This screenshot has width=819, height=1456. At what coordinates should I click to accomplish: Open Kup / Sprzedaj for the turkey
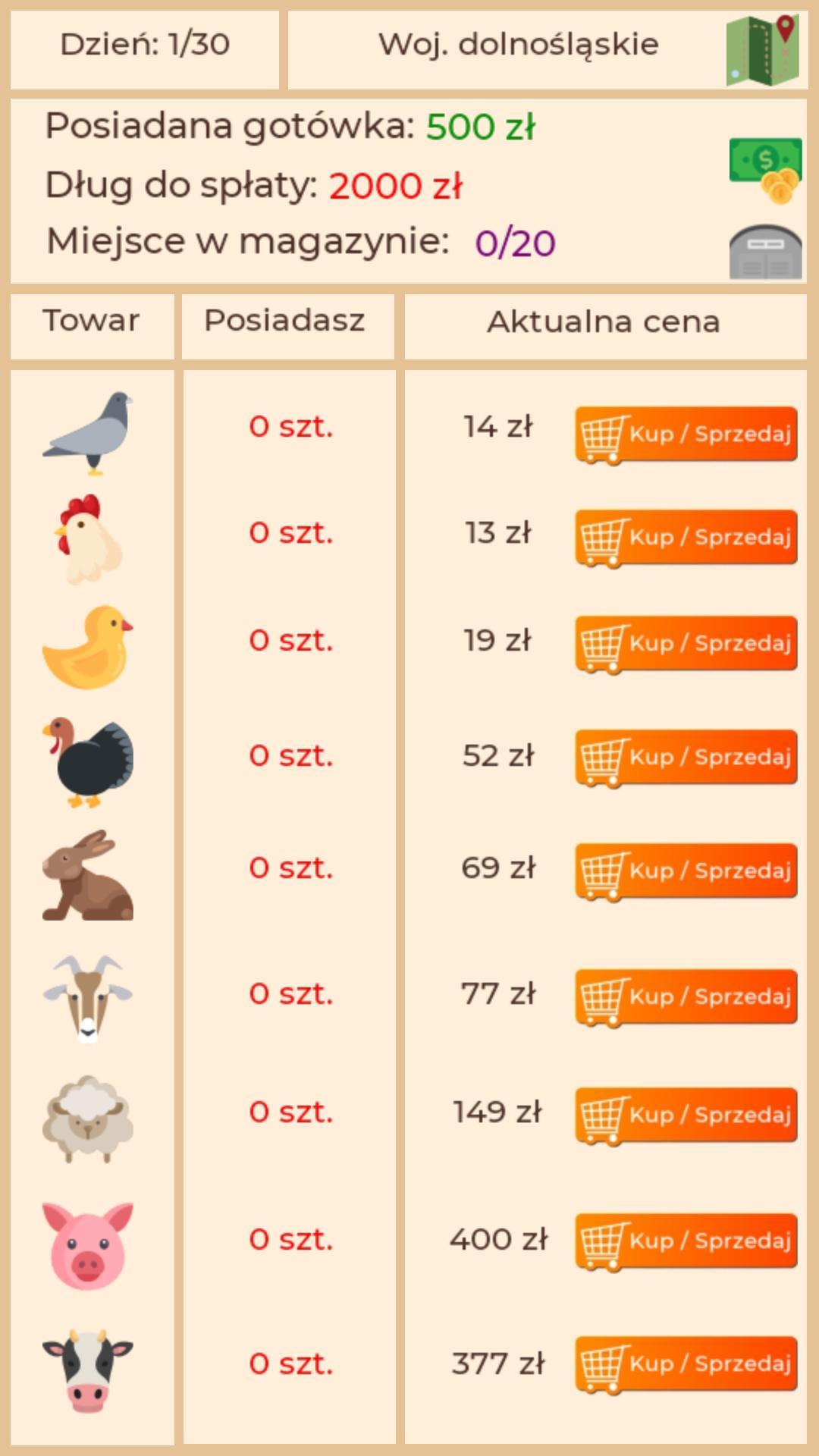(x=686, y=758)
